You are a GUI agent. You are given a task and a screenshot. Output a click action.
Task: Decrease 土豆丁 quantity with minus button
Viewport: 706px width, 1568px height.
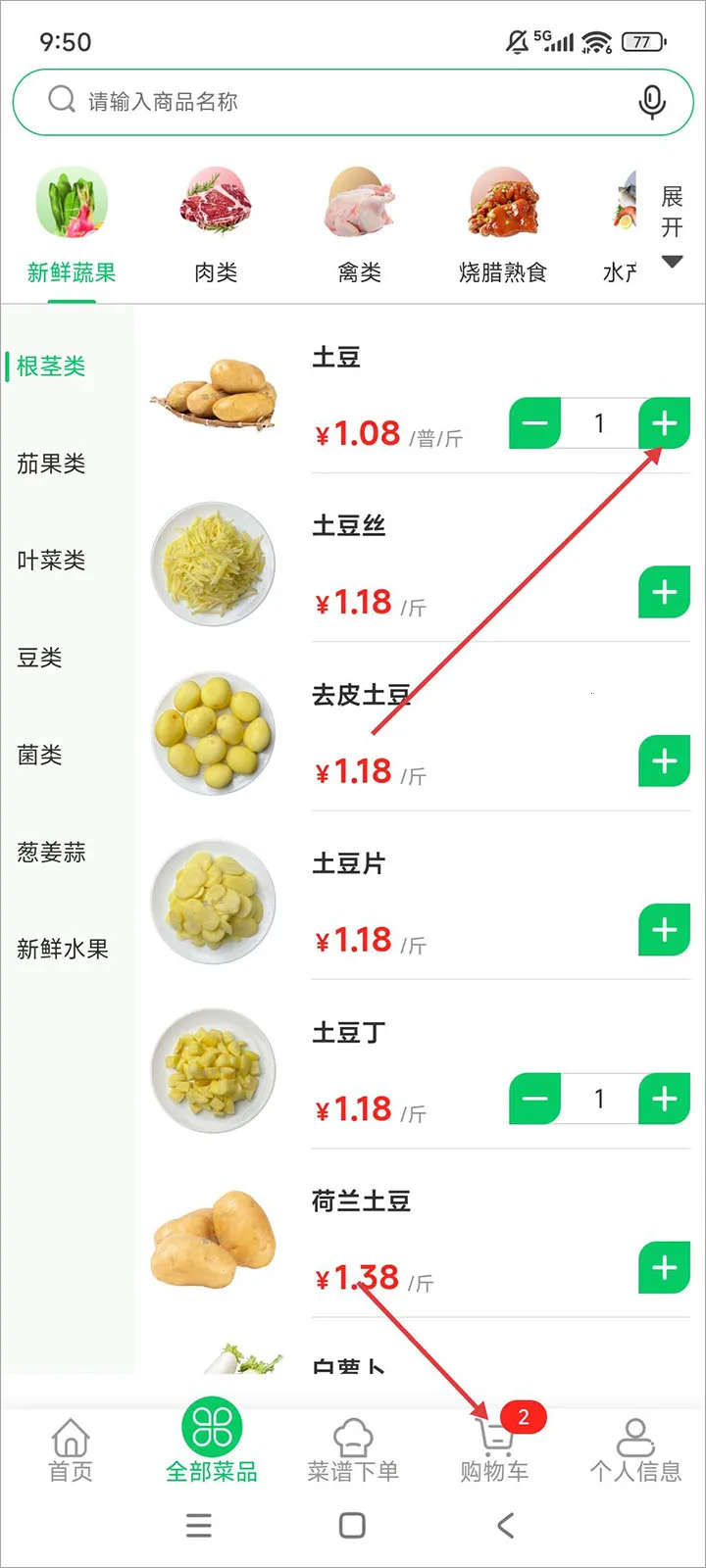coord(533,1099)
